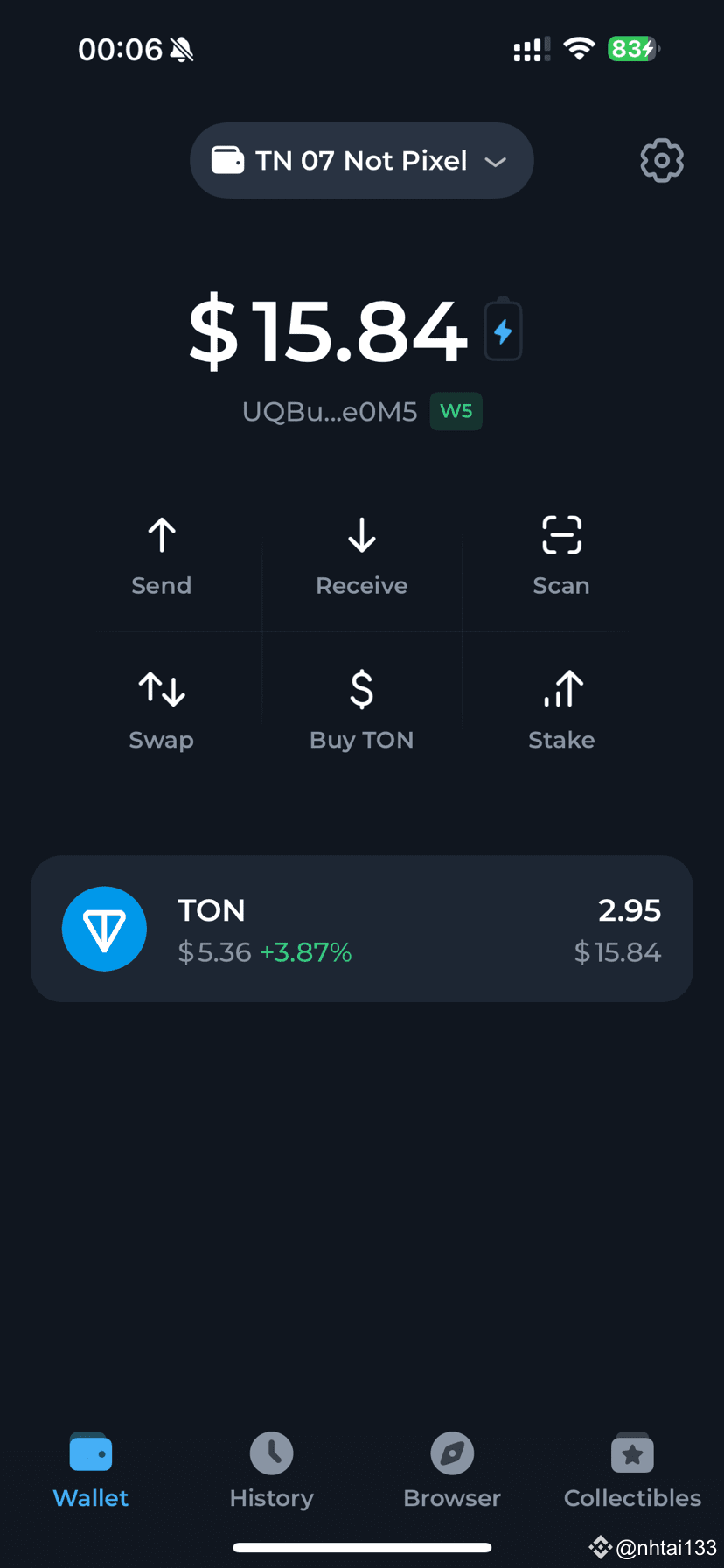
Task: Open the settings gear
Action: pos(661,161)
